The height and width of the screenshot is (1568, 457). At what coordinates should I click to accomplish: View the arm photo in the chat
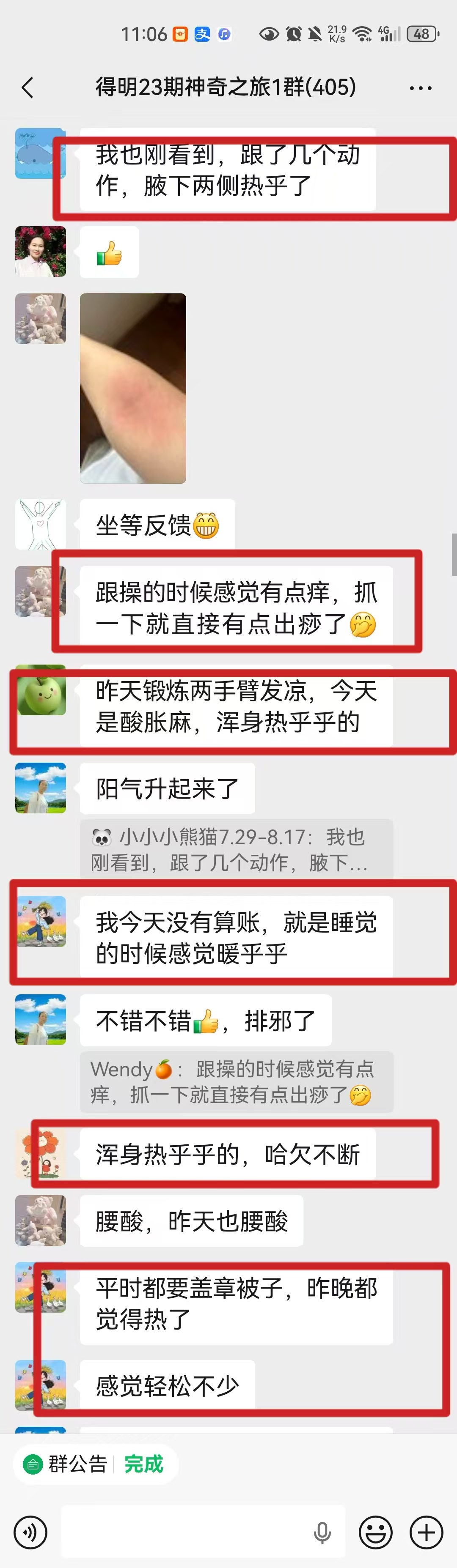pos(133,389)
